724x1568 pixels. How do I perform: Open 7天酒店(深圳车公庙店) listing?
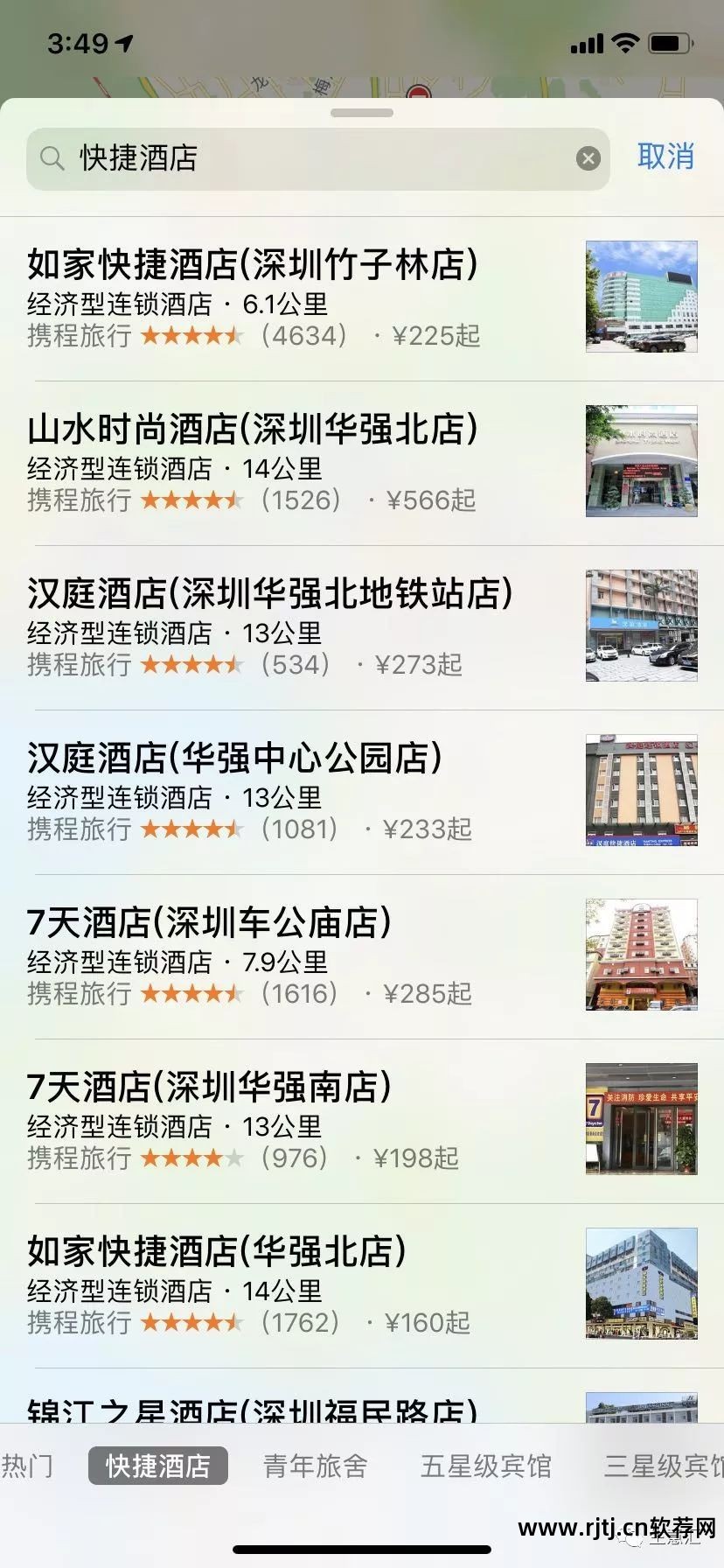tap(262, 954)
